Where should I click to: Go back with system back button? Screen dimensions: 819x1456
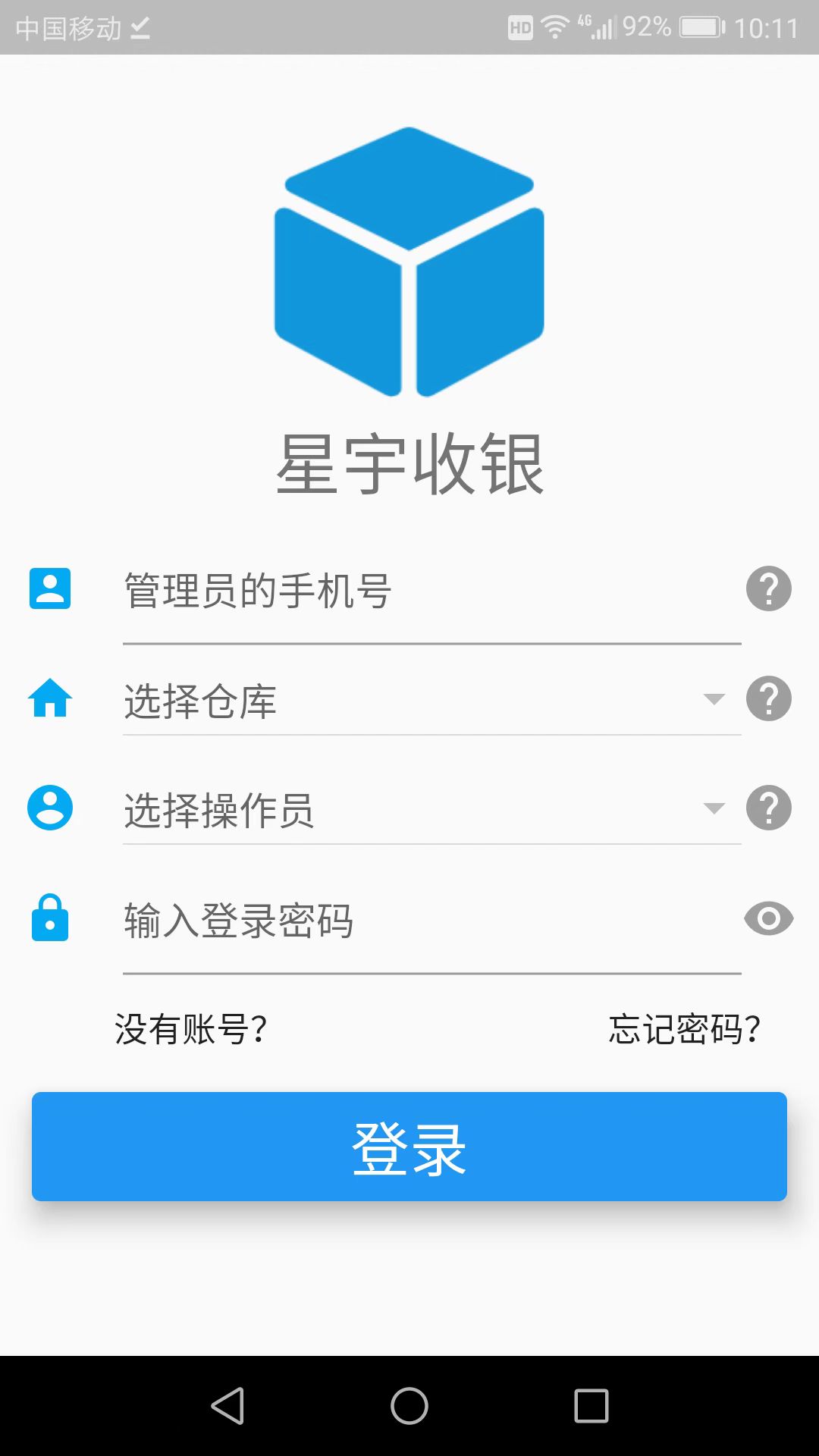pos(227,1406)
